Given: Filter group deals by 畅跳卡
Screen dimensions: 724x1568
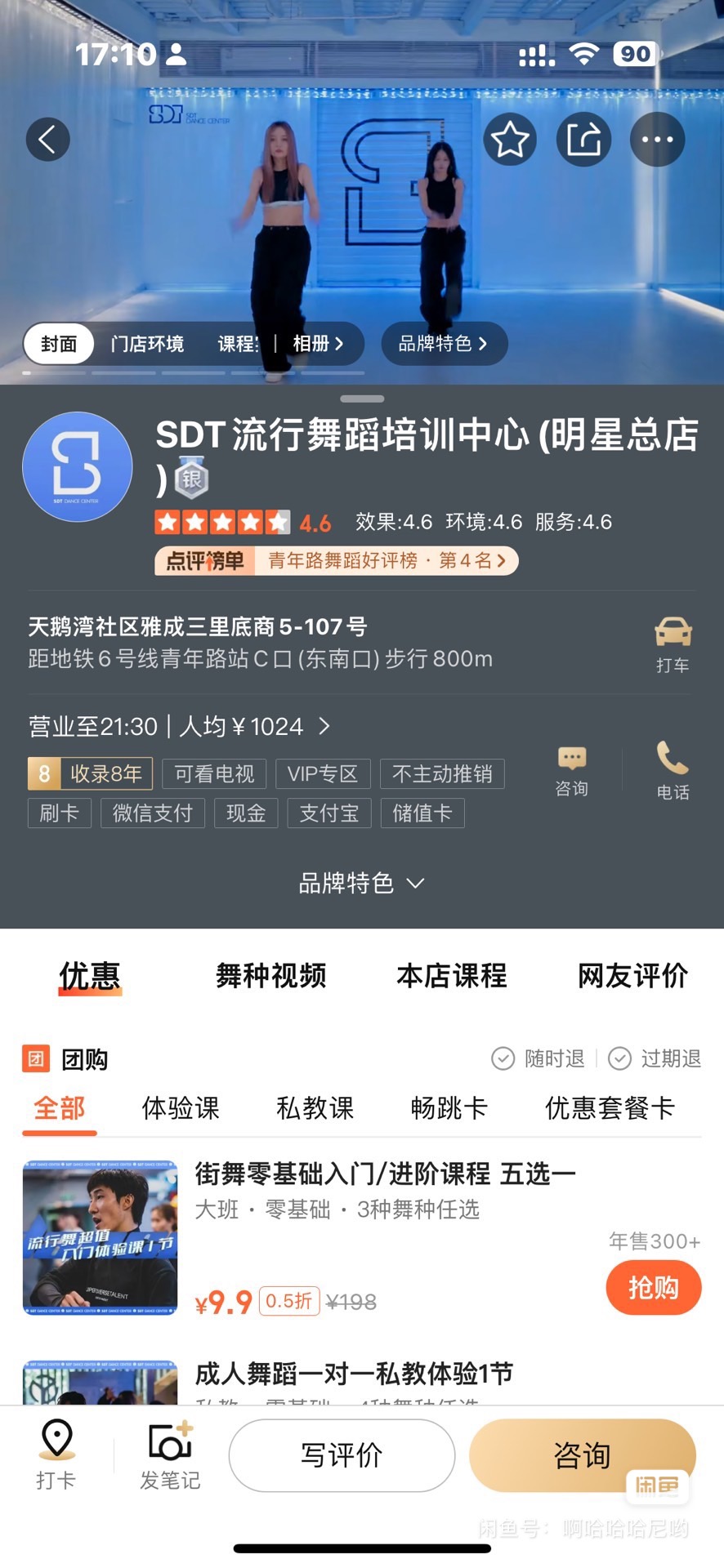Looking at the screenshot, I should 449,1108.
